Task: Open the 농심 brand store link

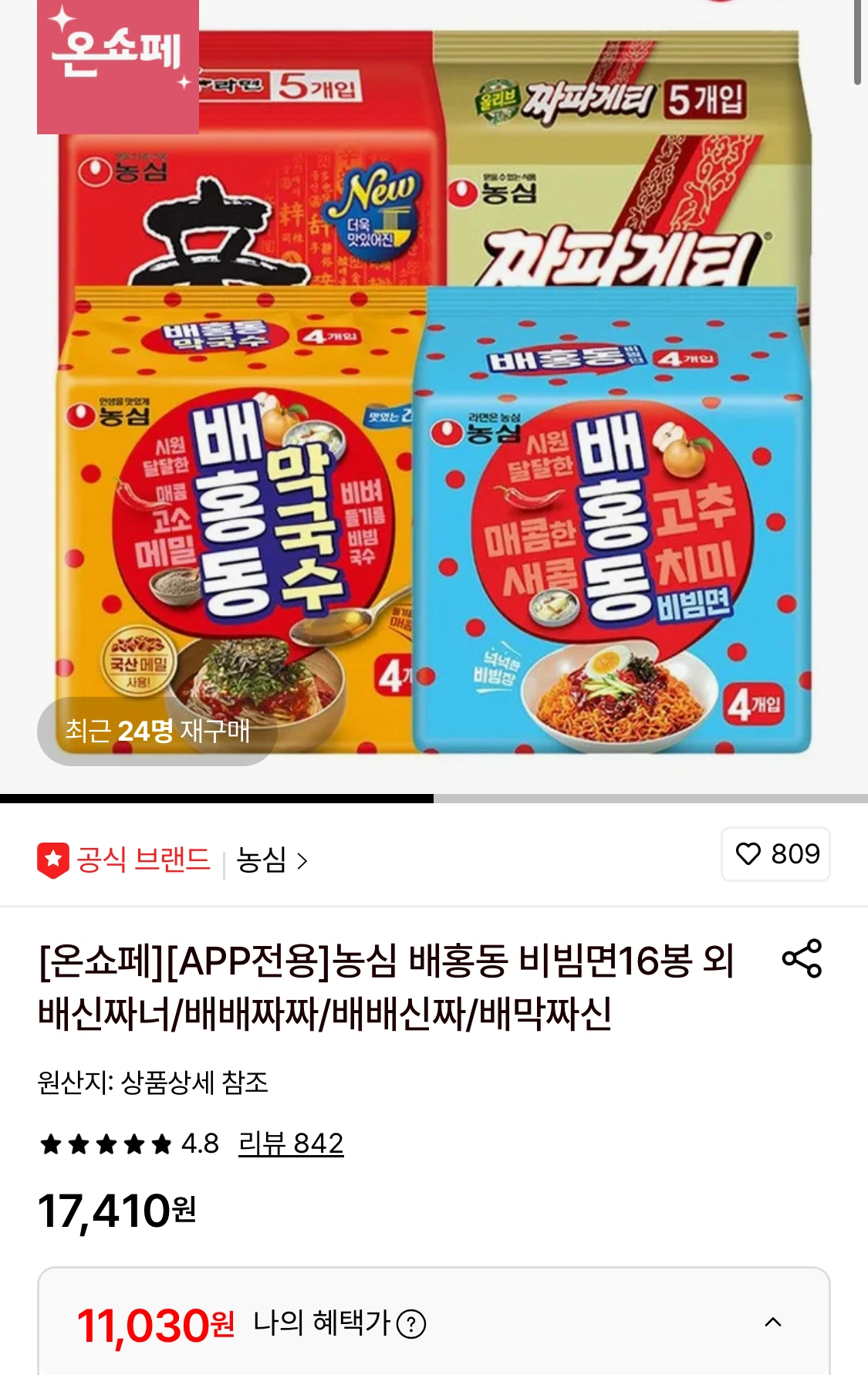Action: coord(272,860)
